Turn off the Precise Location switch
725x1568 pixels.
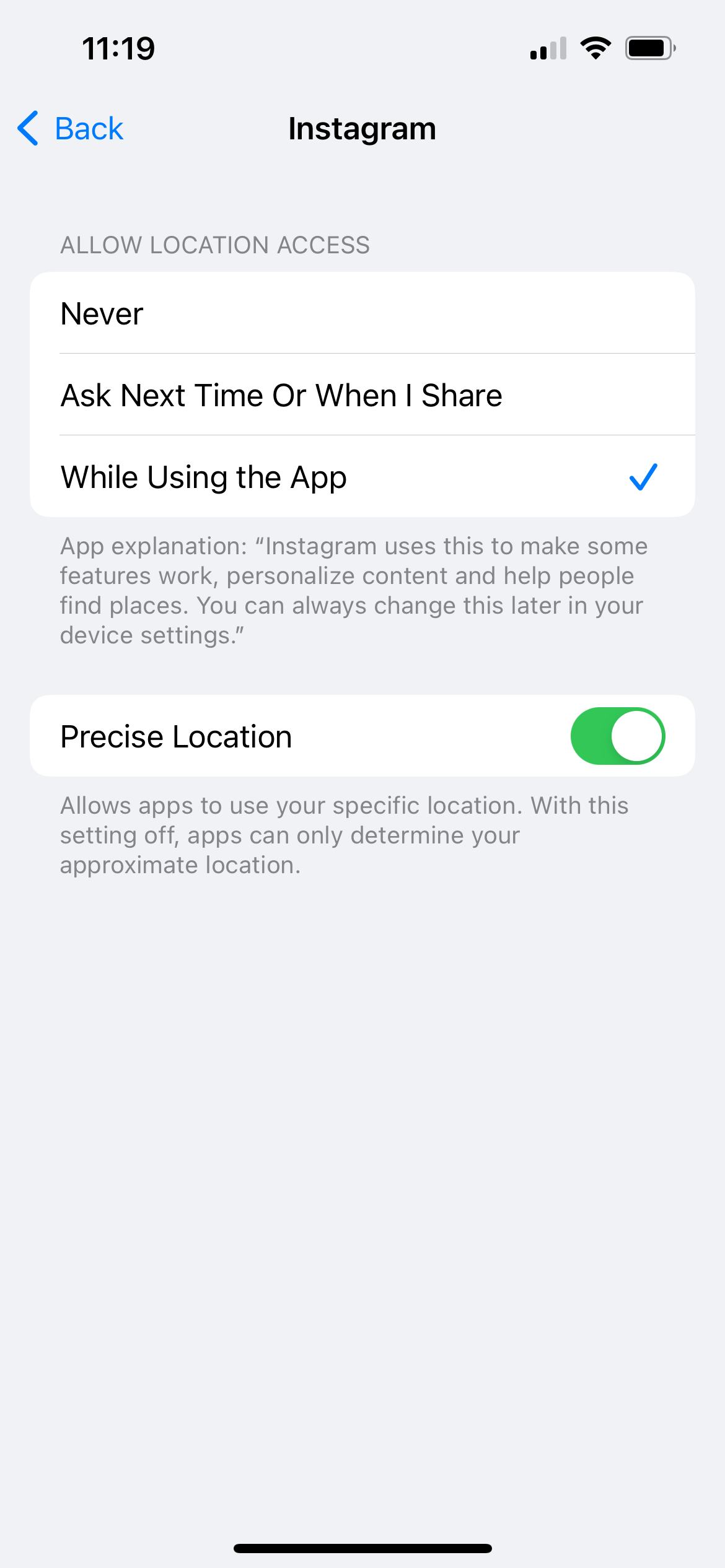coord(617,736)
